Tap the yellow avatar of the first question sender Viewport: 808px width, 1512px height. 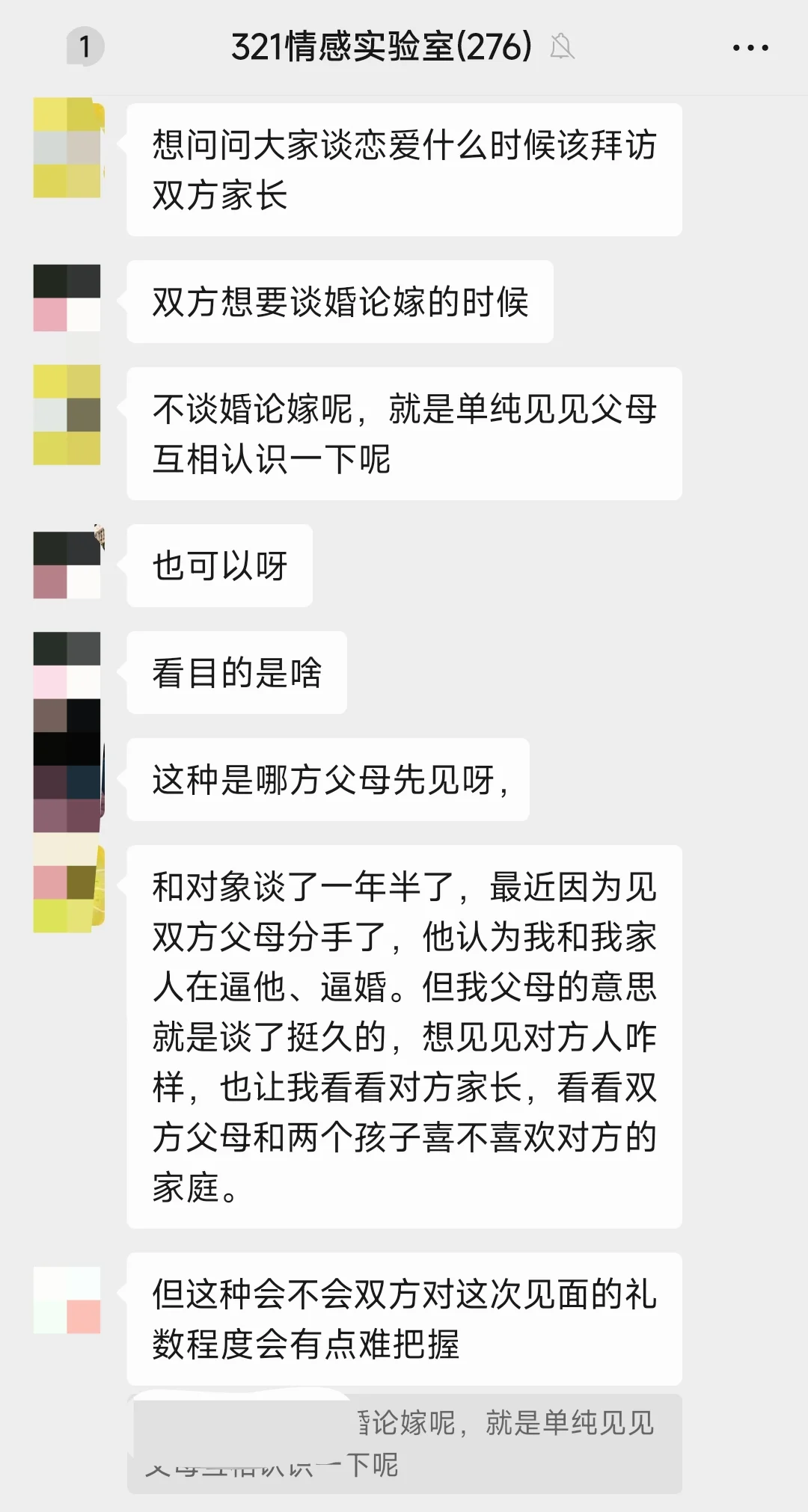68,150
